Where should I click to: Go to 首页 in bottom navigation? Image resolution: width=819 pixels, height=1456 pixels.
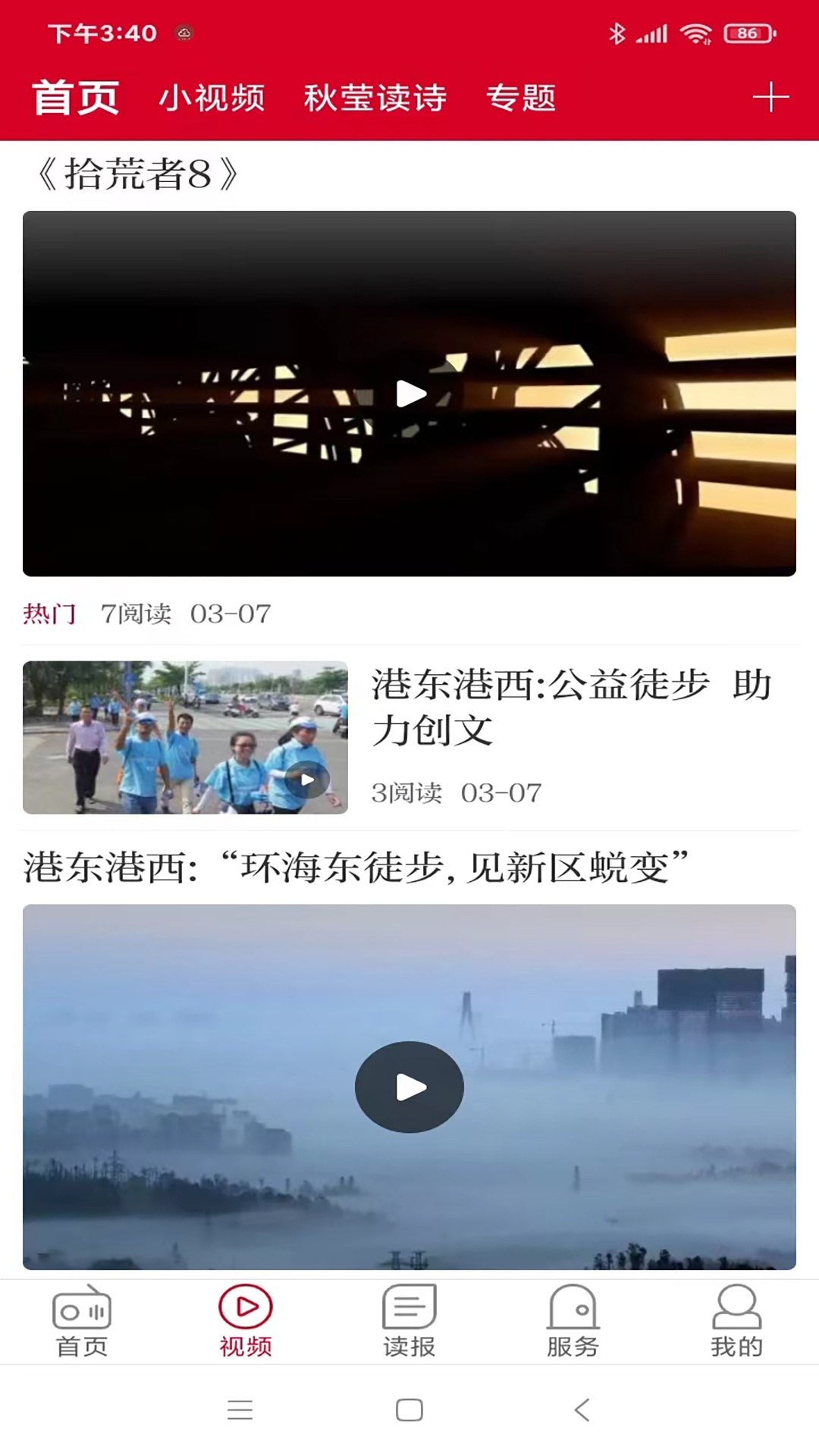point(82,1321)
